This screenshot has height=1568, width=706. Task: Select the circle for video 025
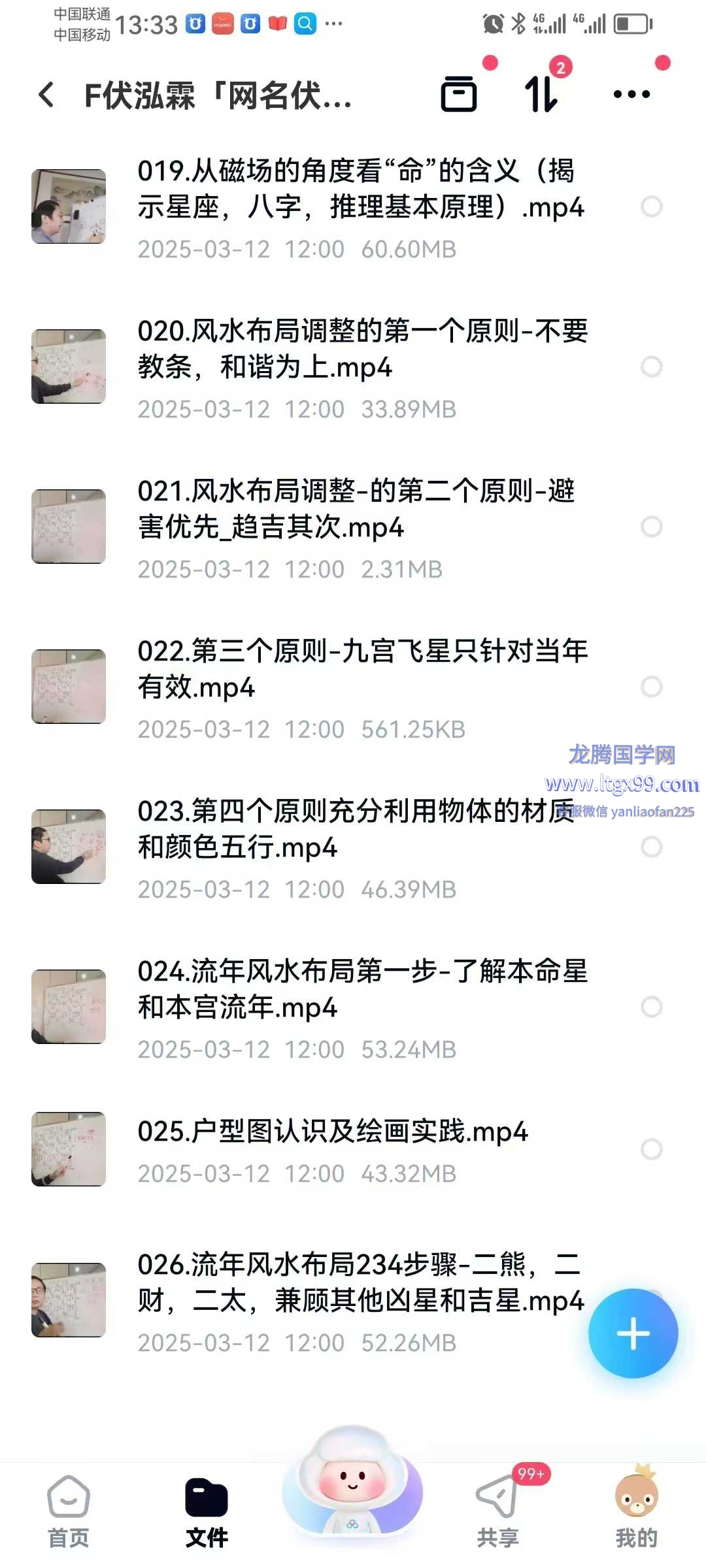tap(651, 1149)
